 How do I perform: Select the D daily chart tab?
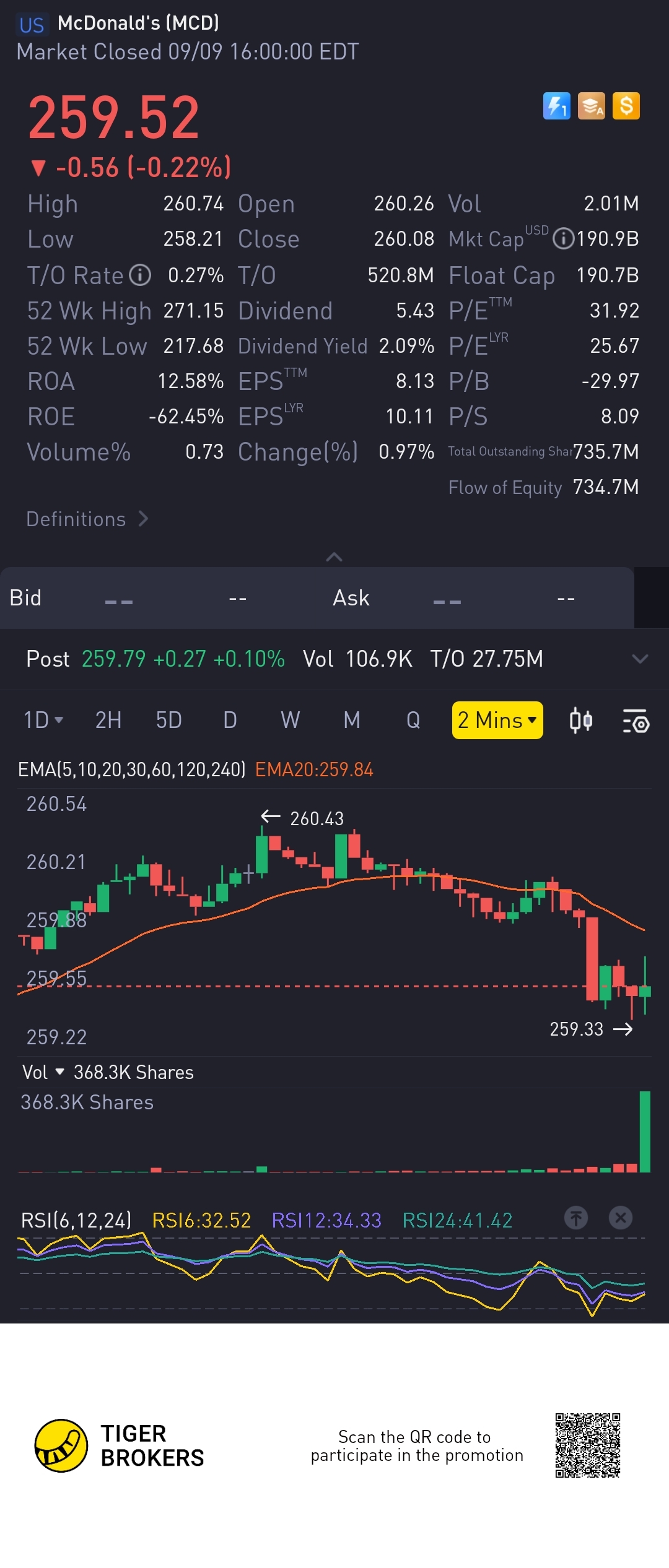coord(230,720)
